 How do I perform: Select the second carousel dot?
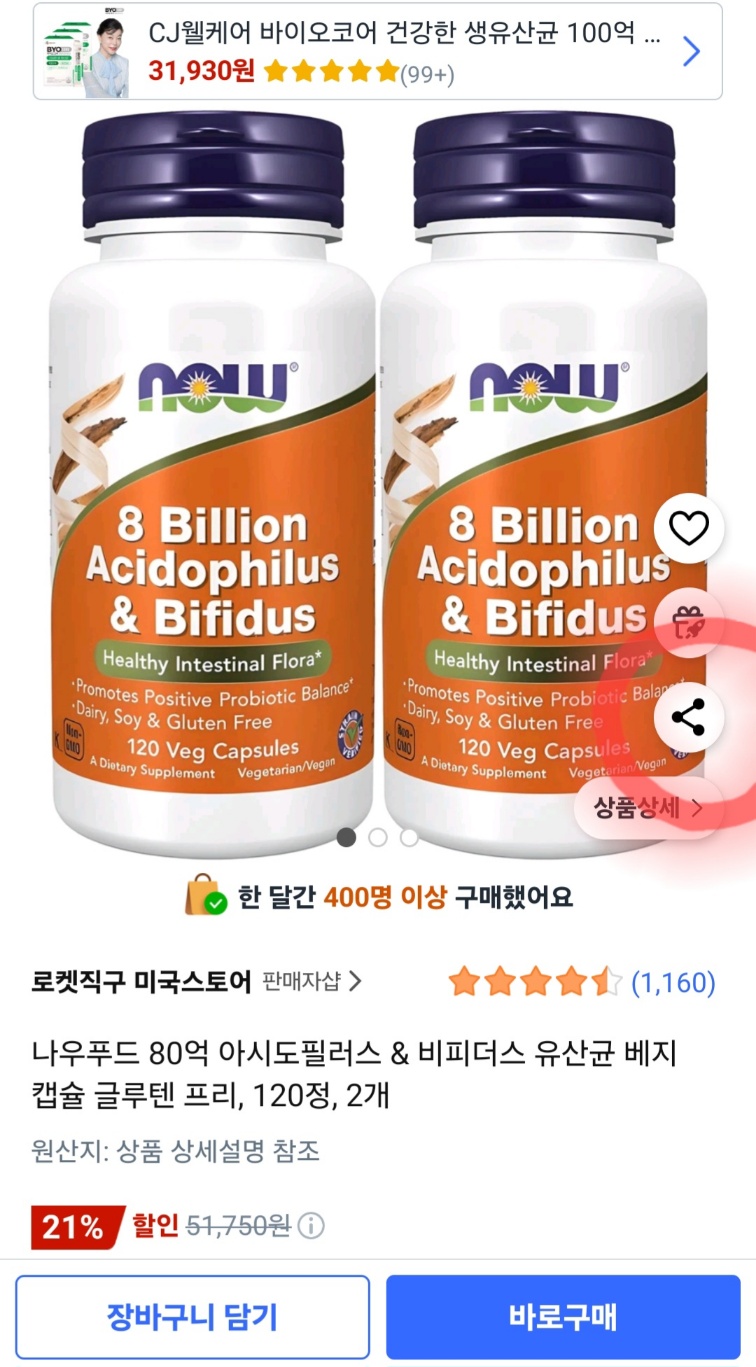[378, 837]
